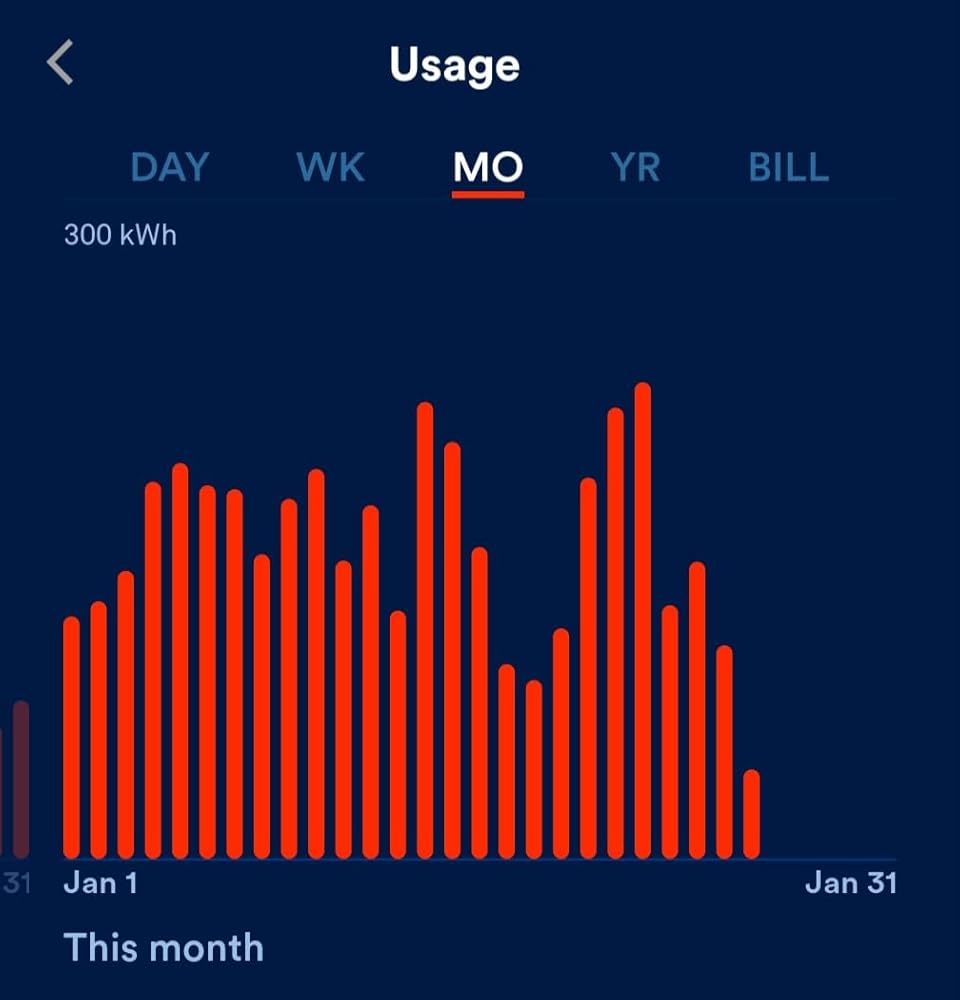Go back from the Usage screen

tap(60, 65)
